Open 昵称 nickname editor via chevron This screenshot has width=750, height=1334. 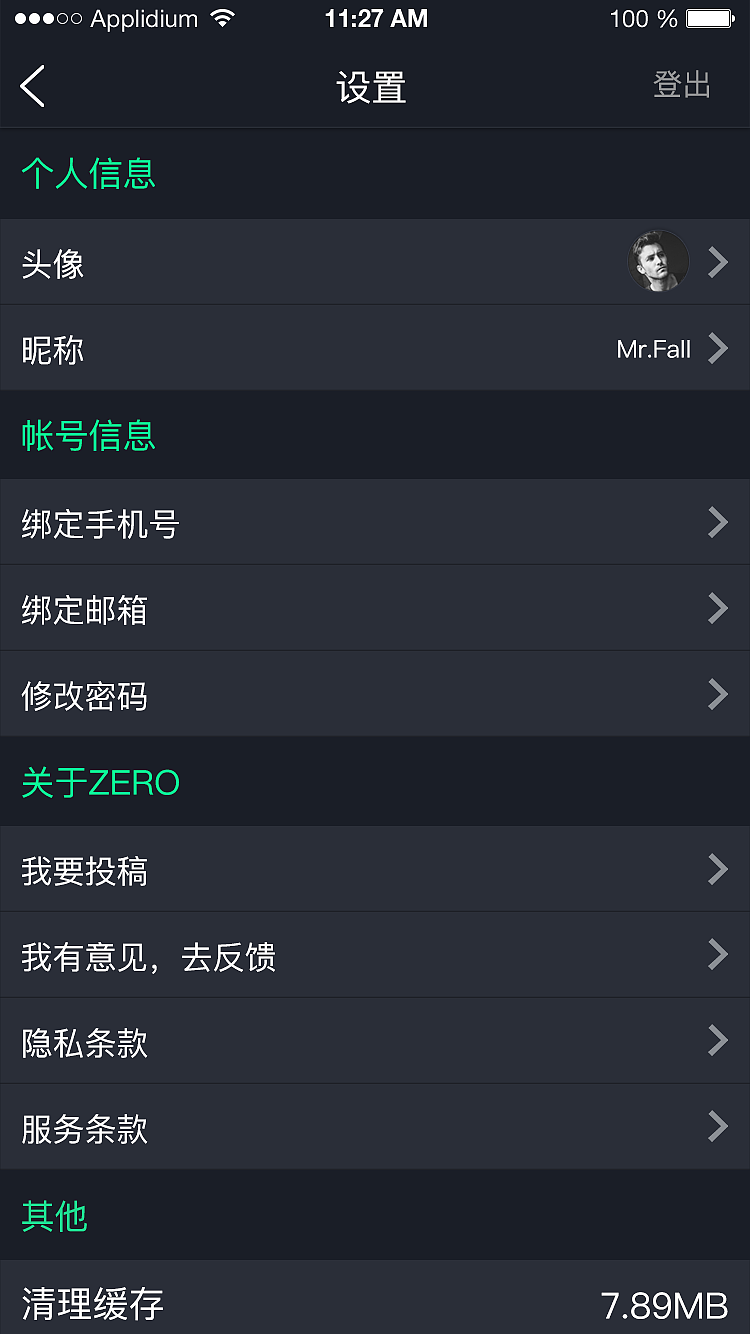click(717, 348)
